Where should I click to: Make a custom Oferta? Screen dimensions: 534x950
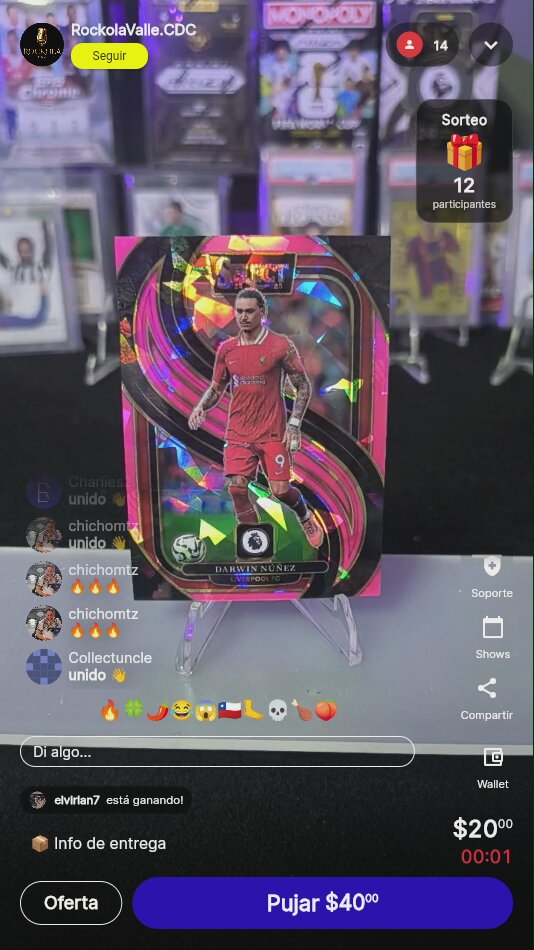tap(71, 903)
